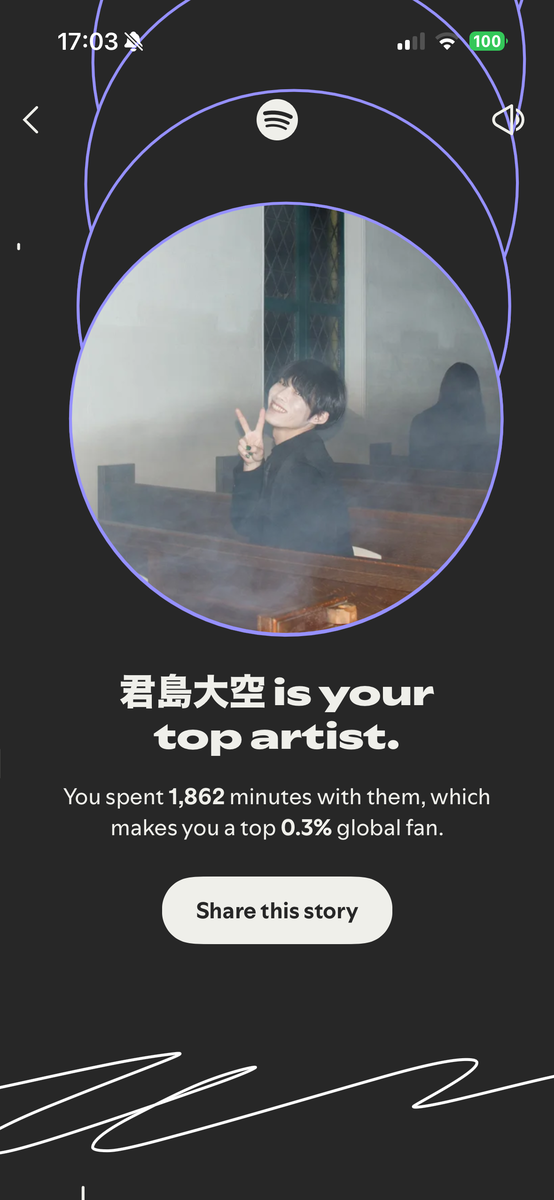Tap the Share this story button

pos(277,910)
